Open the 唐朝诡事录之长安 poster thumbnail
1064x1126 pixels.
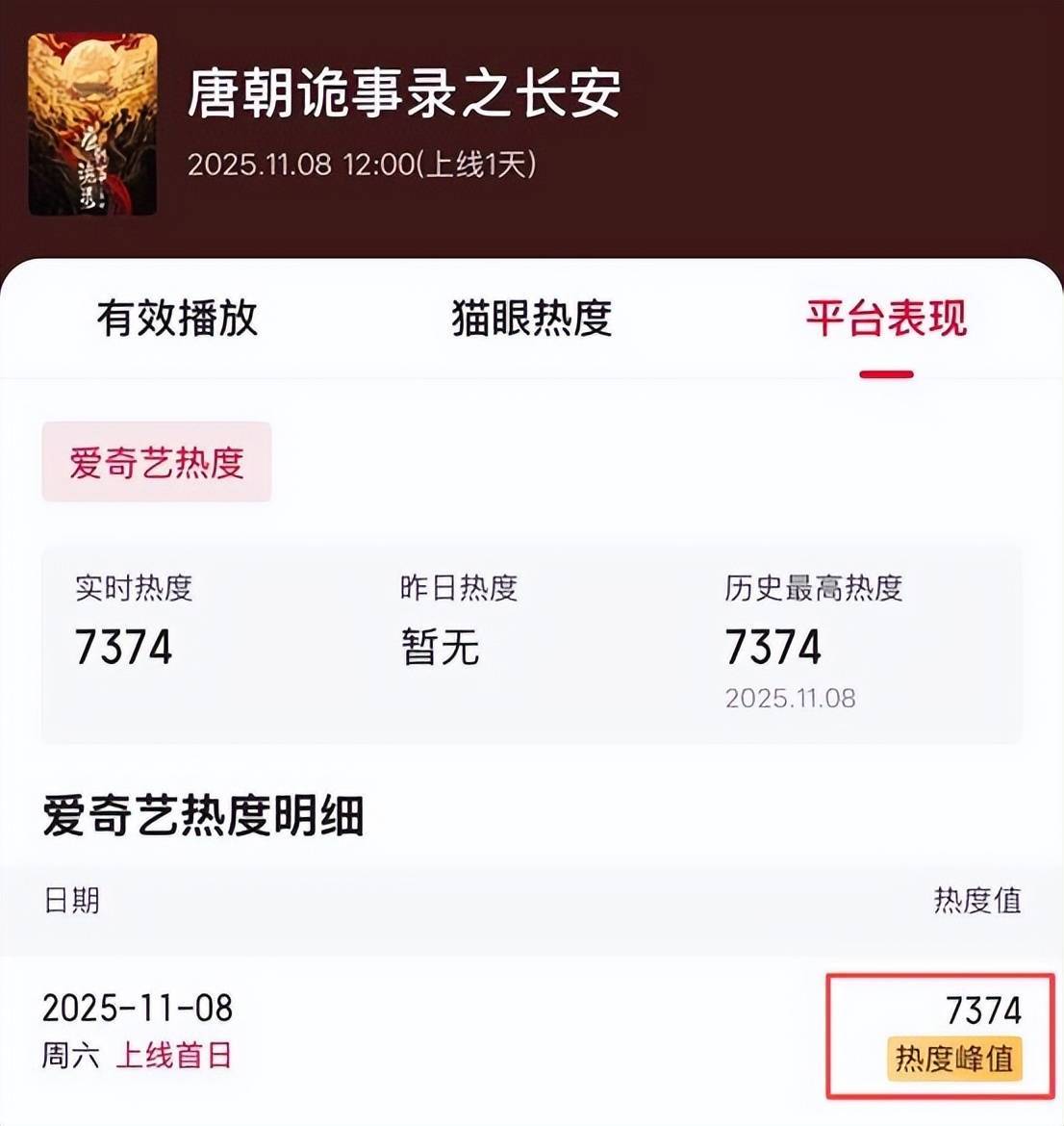pyautogui.click(x=92, y=124)
